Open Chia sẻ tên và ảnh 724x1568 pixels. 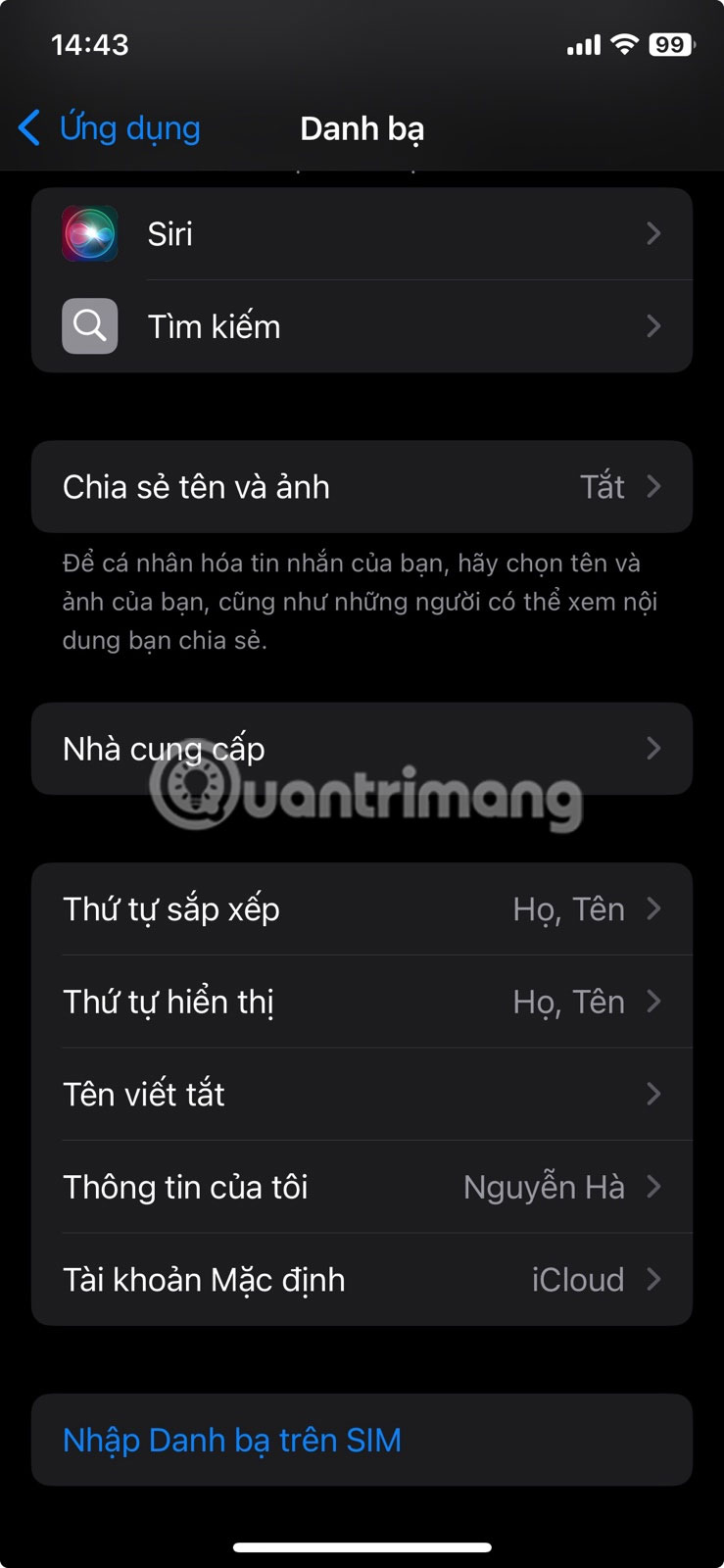coord(362,487)
